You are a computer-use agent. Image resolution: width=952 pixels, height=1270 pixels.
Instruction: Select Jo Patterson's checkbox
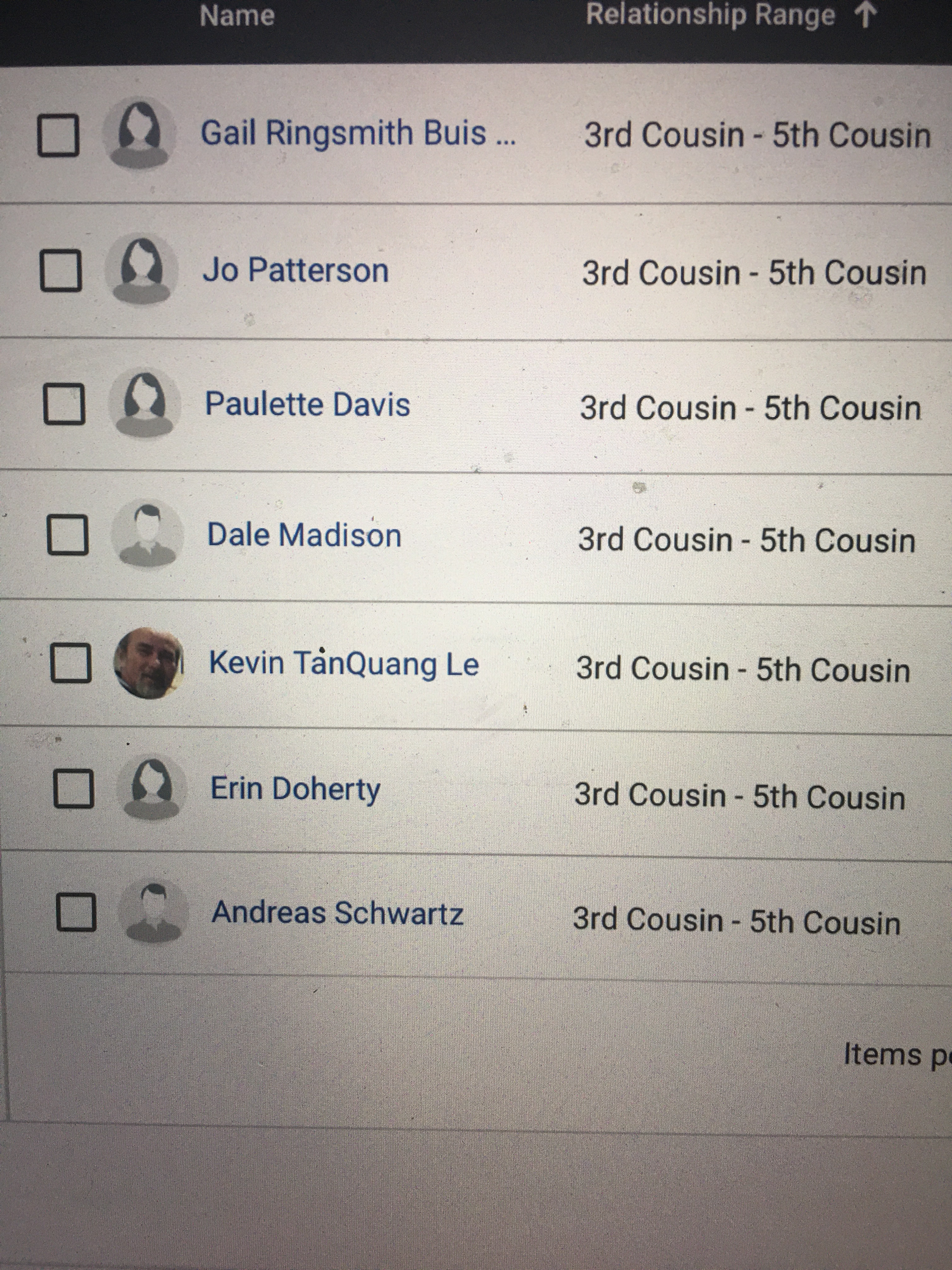coord(60,270)
